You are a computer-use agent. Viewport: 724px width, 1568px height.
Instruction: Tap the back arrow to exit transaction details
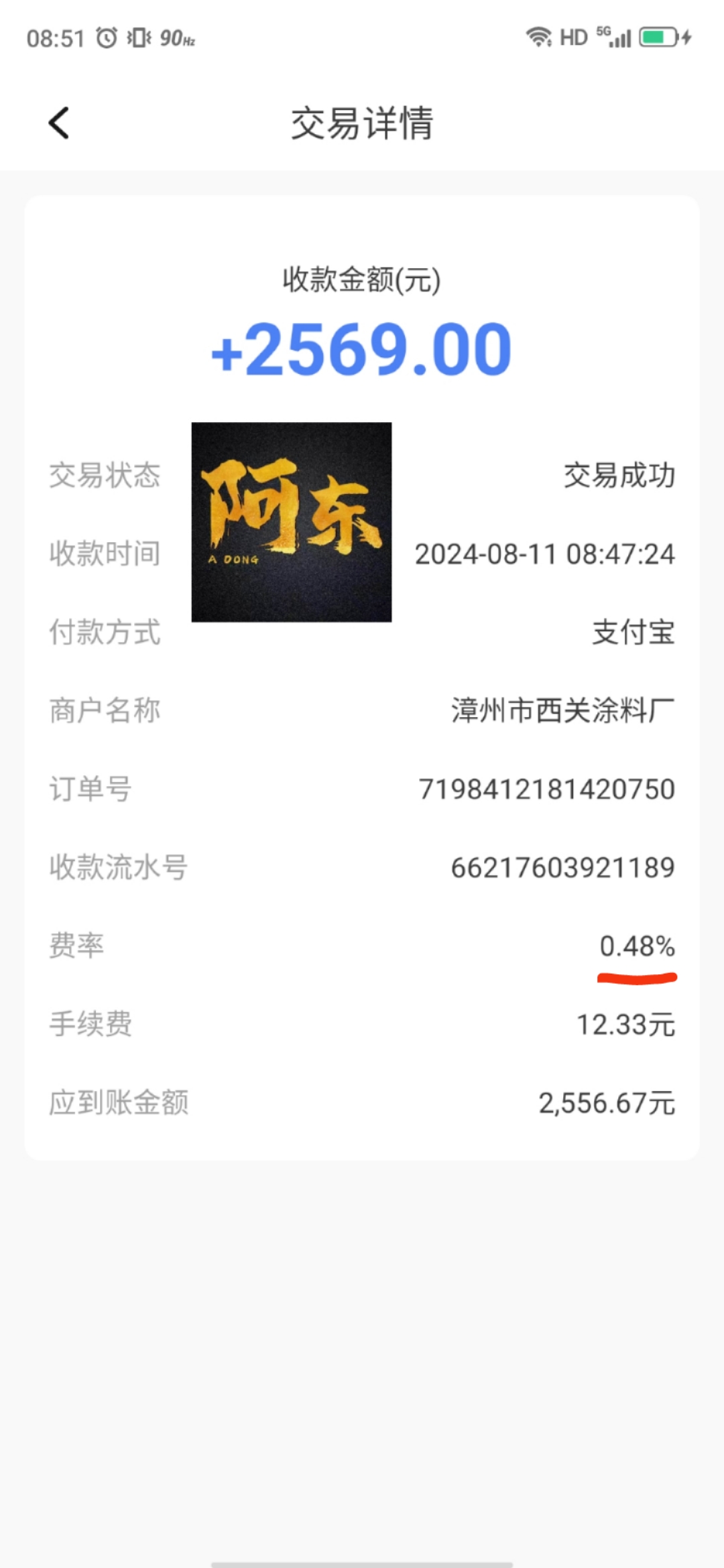click(x=58, y=124)
